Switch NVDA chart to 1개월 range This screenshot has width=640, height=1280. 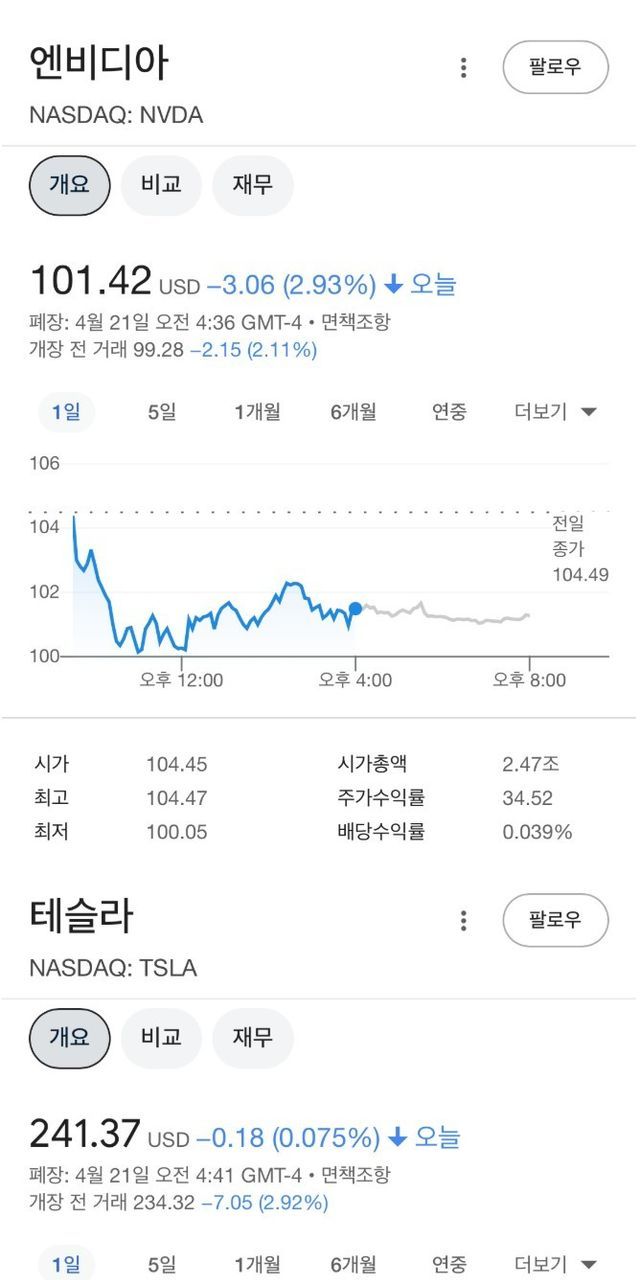257,411
